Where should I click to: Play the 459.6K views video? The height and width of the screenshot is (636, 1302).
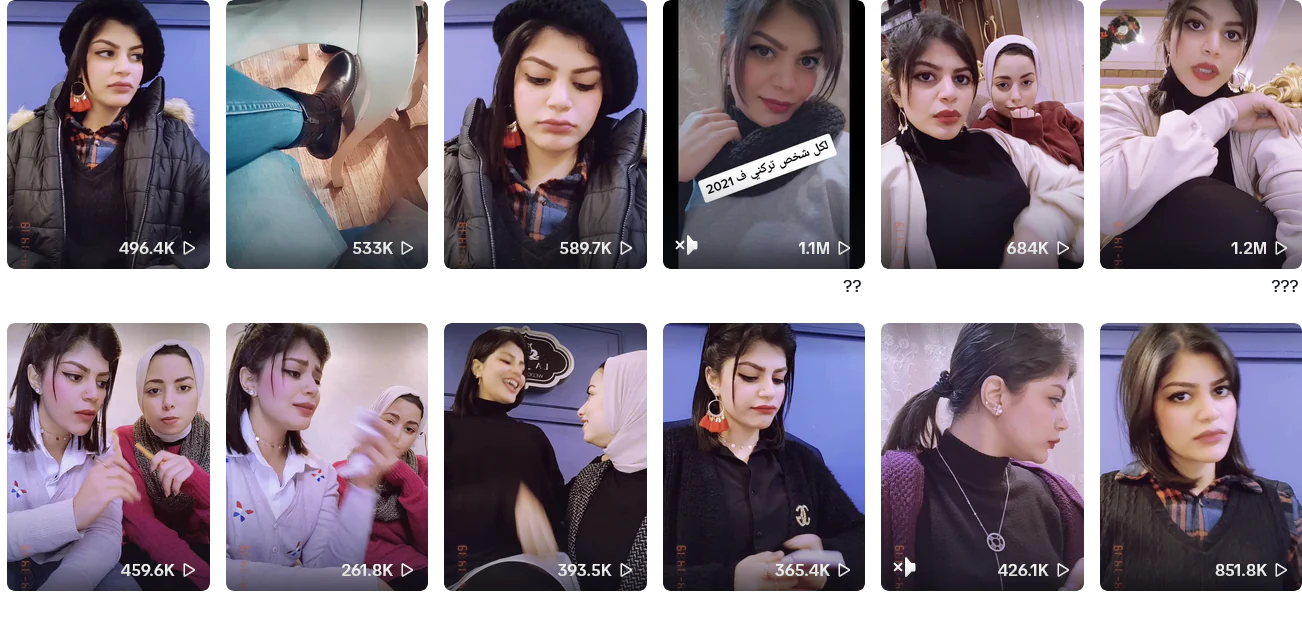pyautogui.click(x=108, y=456)
